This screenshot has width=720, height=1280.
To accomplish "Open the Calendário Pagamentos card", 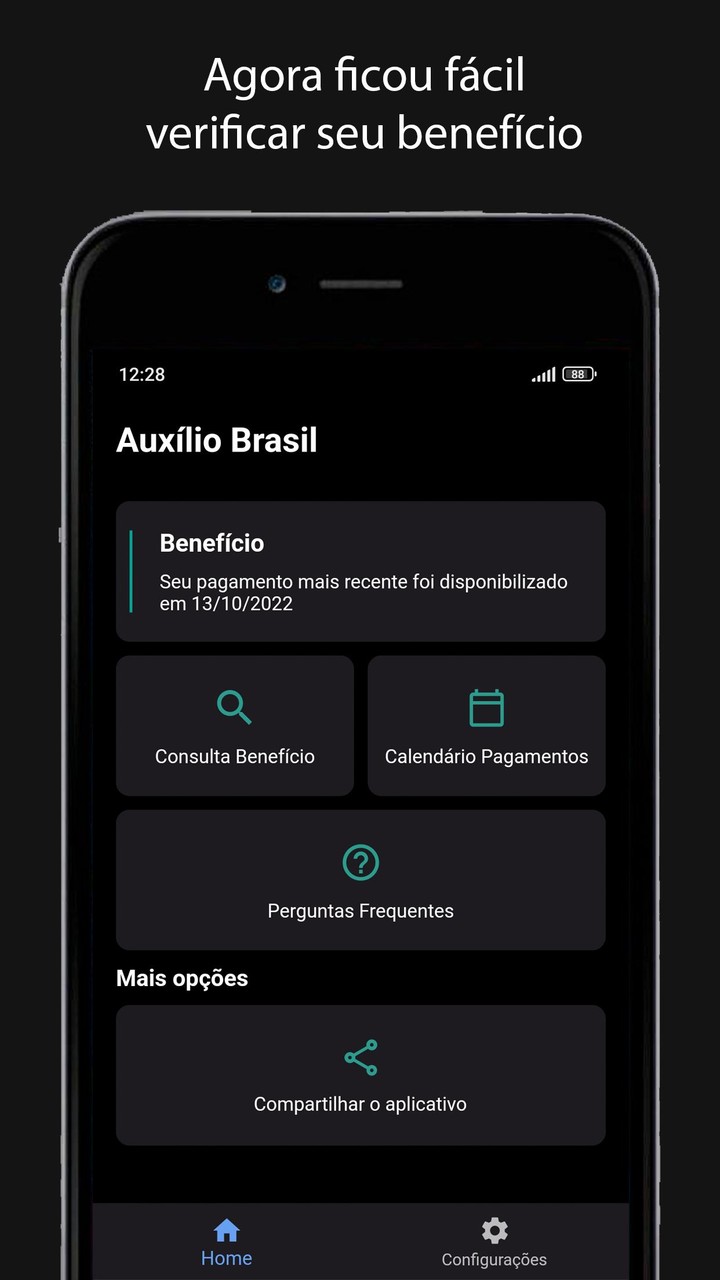I will click(486, 726).
